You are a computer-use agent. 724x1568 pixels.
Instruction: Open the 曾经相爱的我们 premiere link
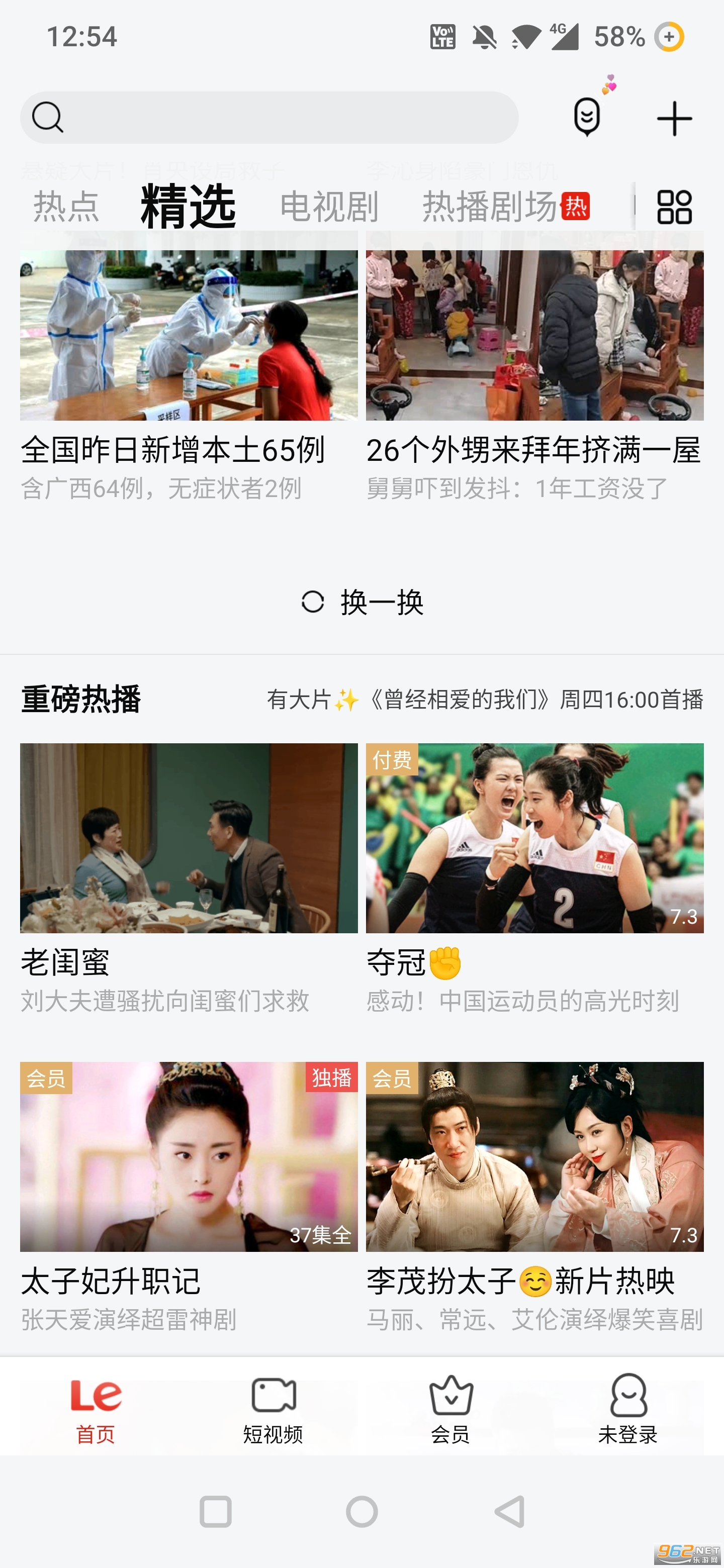[485, 700]
